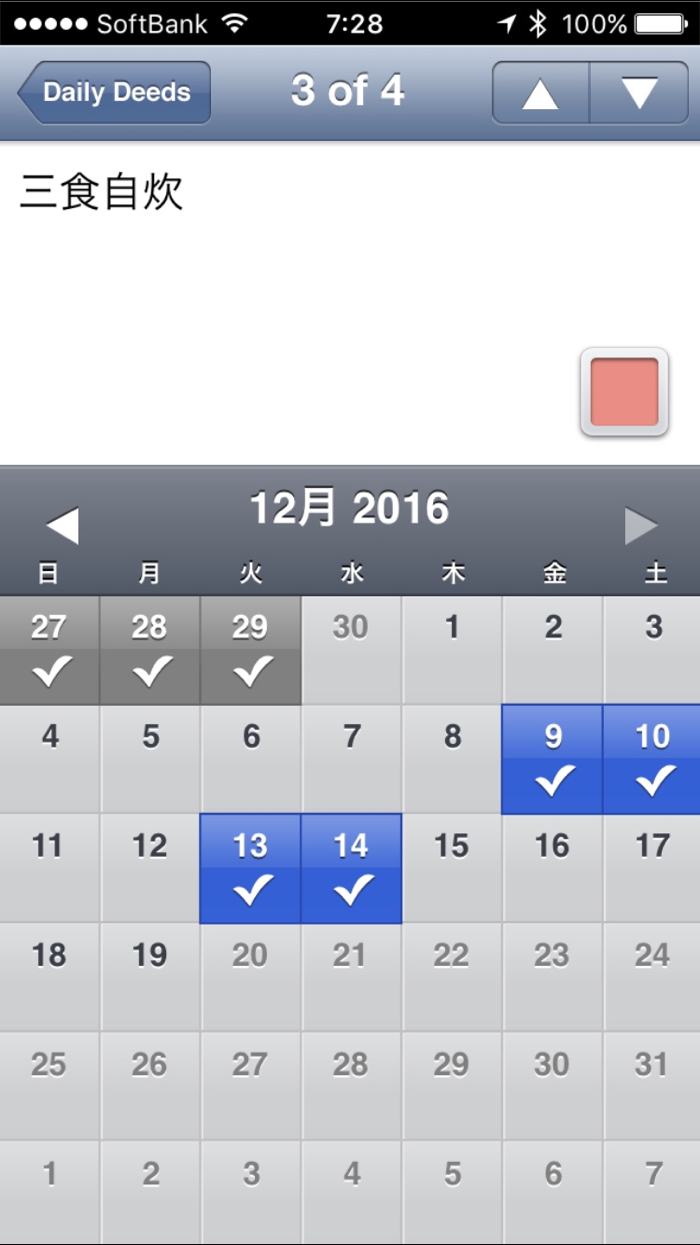Go to the previous deed with up arrow

click(541, 93)
